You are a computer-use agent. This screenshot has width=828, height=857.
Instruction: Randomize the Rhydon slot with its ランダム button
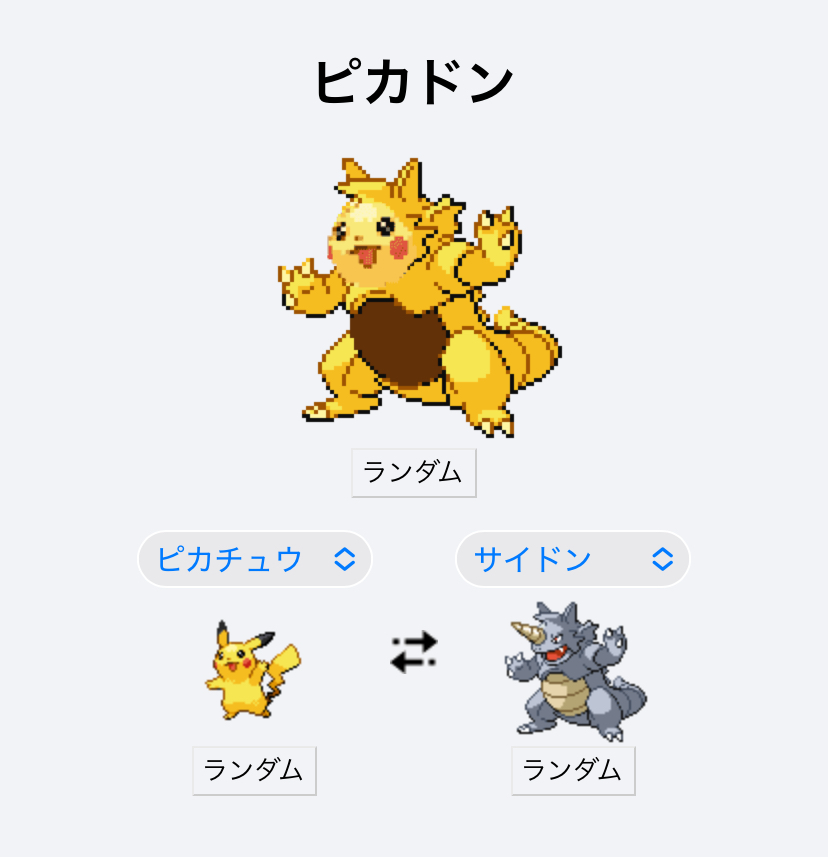tap(573, 770)
